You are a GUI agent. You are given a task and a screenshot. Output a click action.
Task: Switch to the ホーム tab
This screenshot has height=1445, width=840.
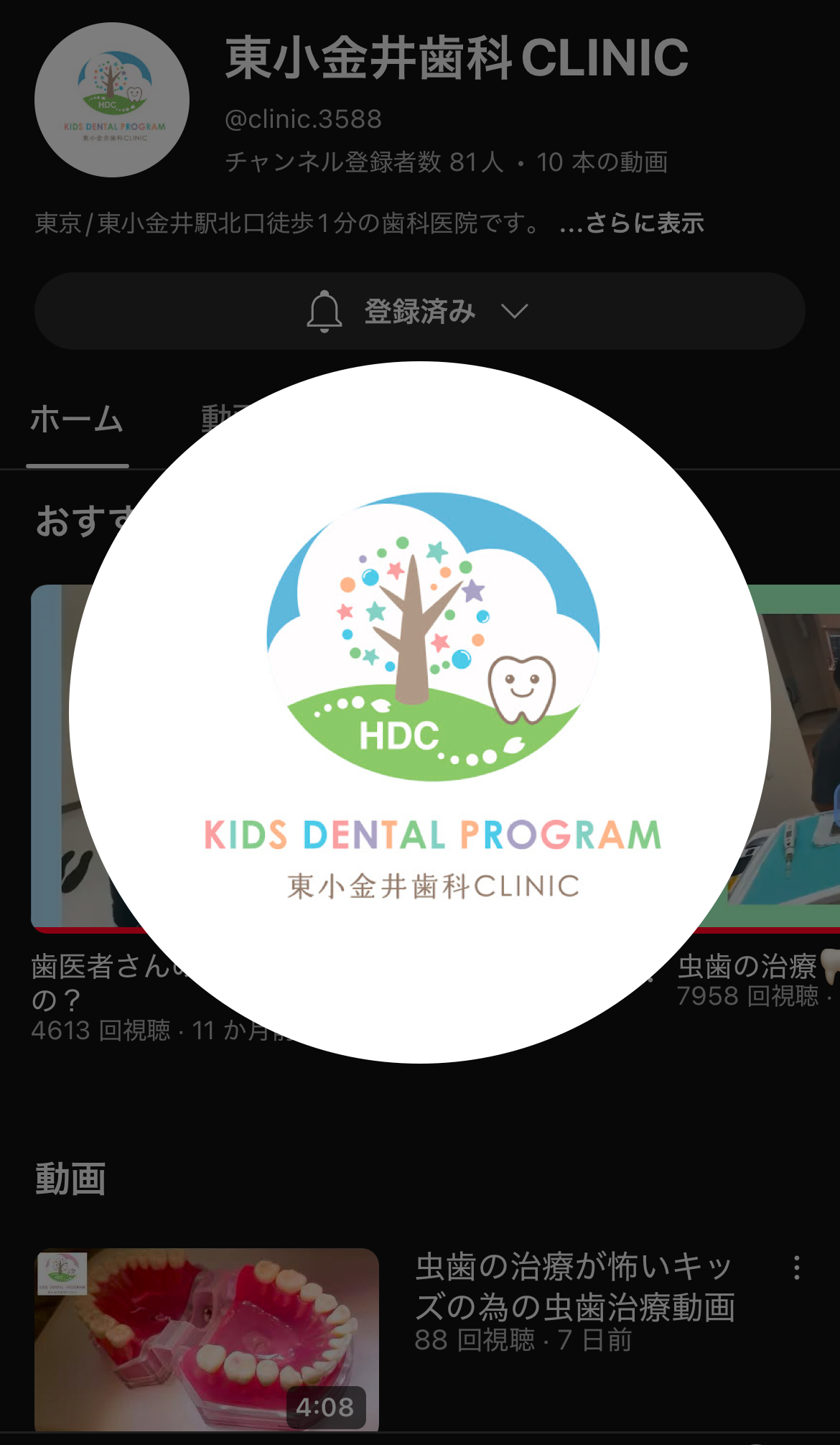(x=77, y=419)
